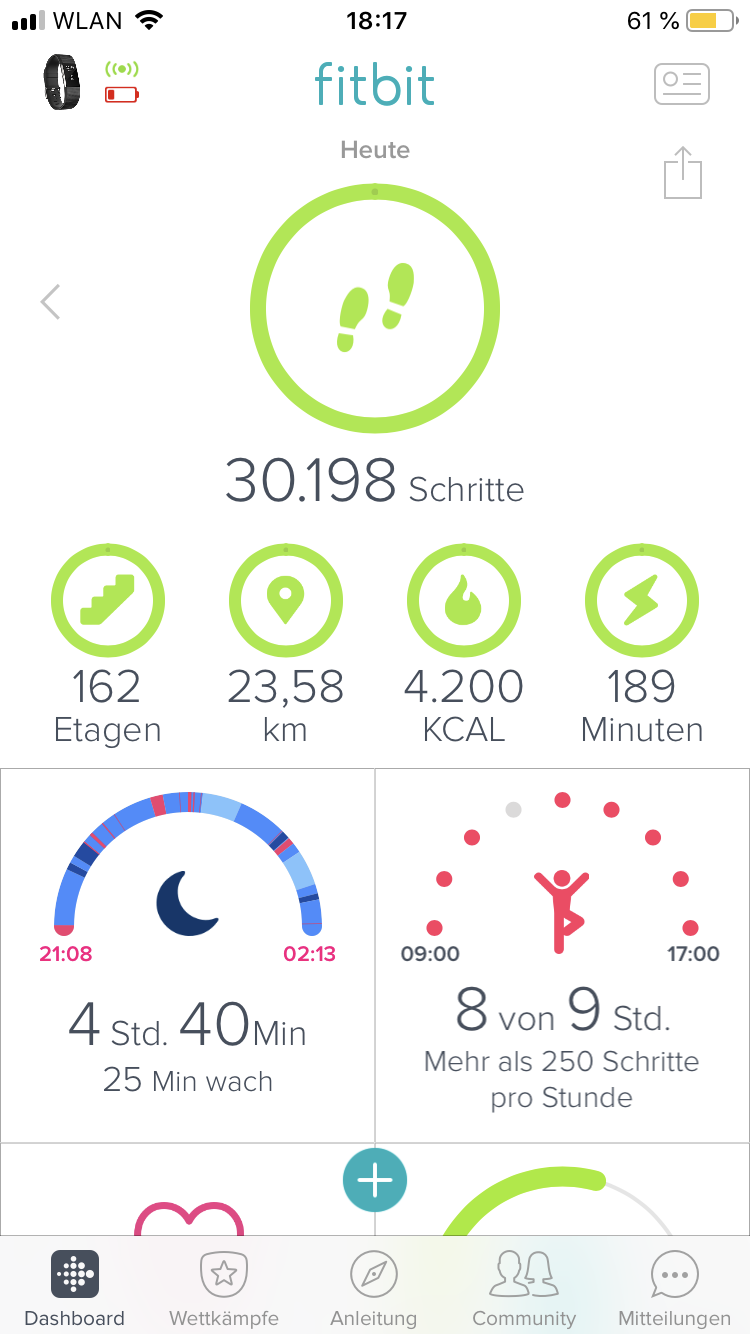Open the sleep card with 4 Std. 40 Min
The image size is (750, 1334).
(188, 955)
